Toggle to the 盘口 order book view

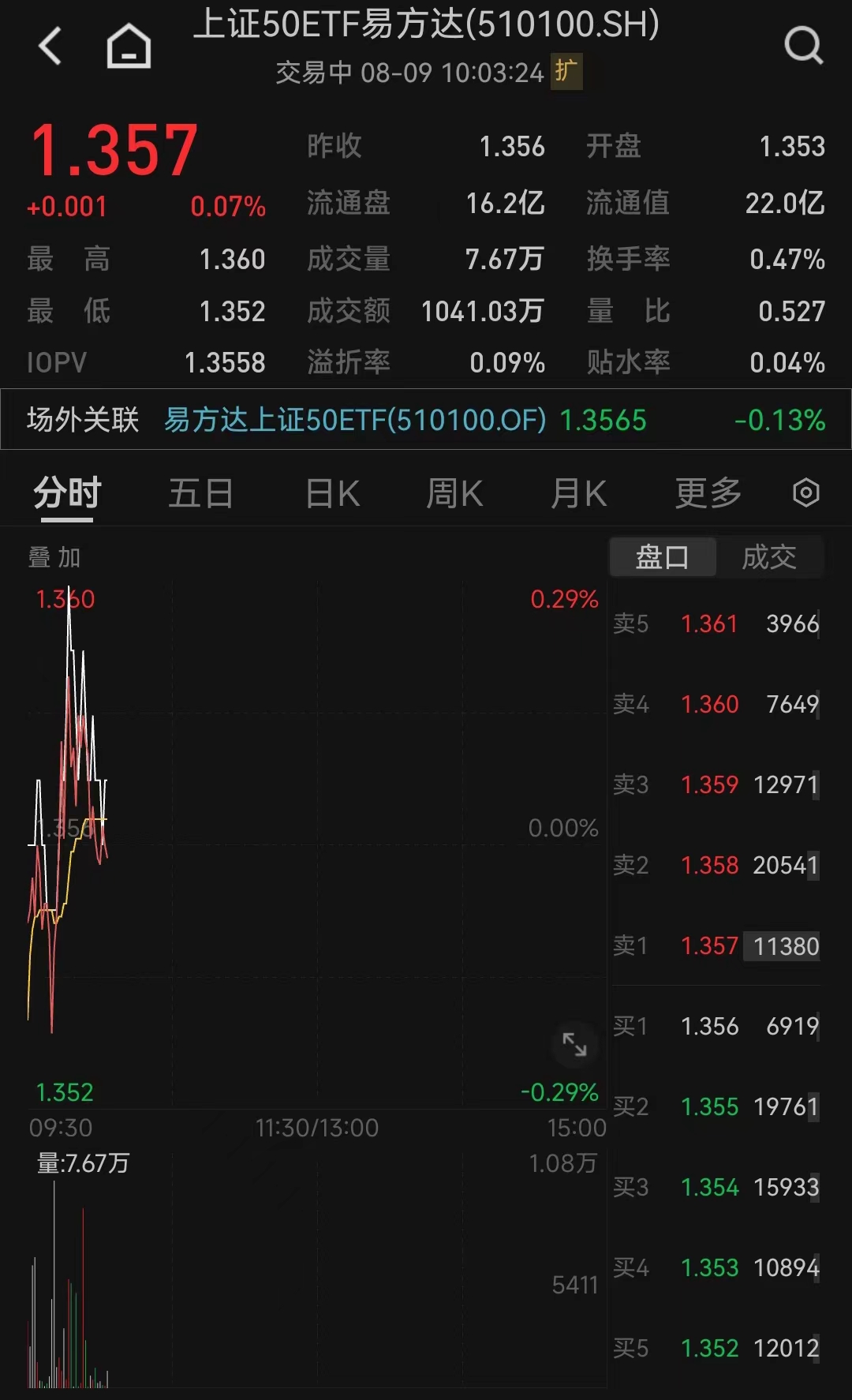(x=663, y=556)
